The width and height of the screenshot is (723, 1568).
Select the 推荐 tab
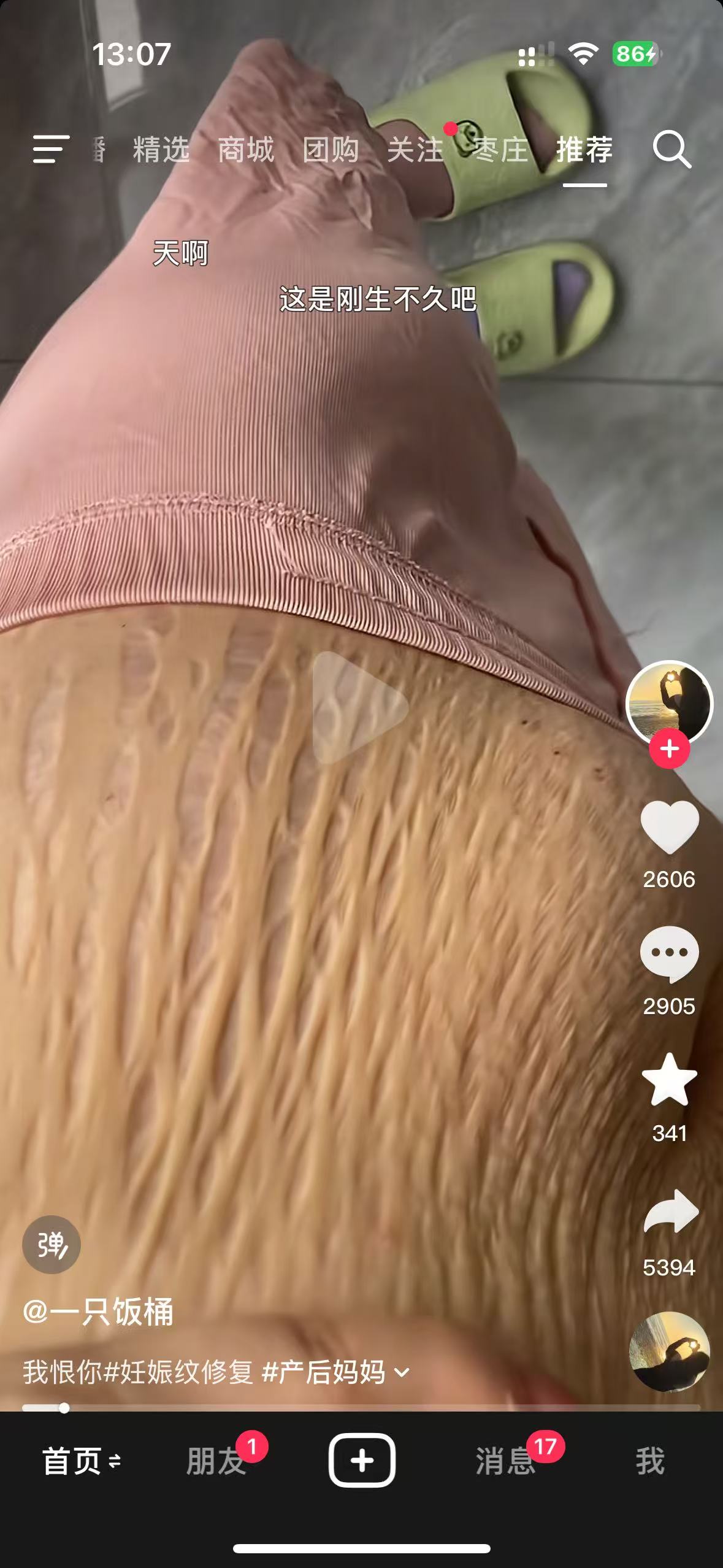(584, 150)
